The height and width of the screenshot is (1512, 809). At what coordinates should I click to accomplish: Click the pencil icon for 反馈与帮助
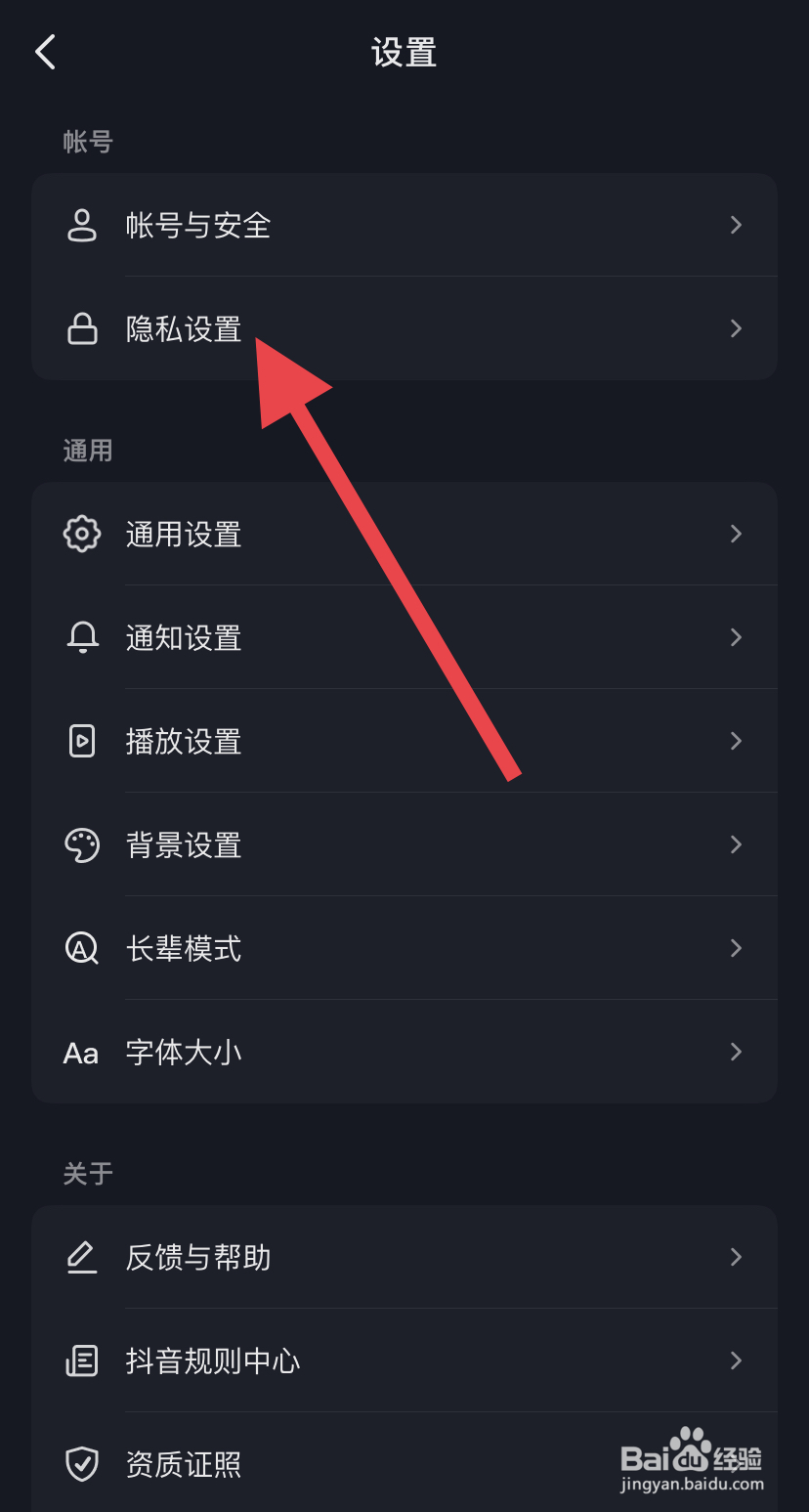(82, 1258)
